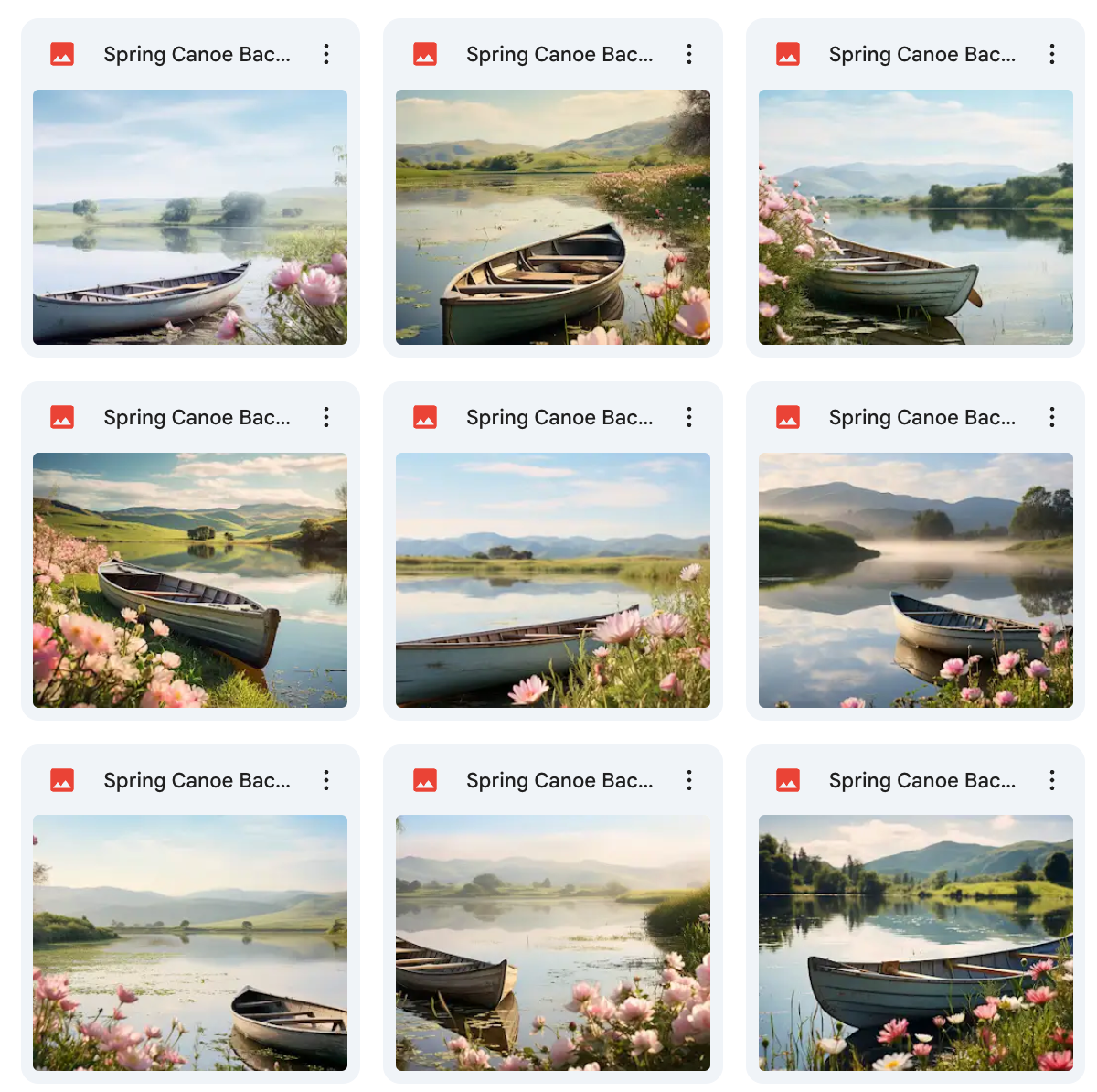Open more options for the hazy lake with small boat file
1097x1092 pixels.
326,780
